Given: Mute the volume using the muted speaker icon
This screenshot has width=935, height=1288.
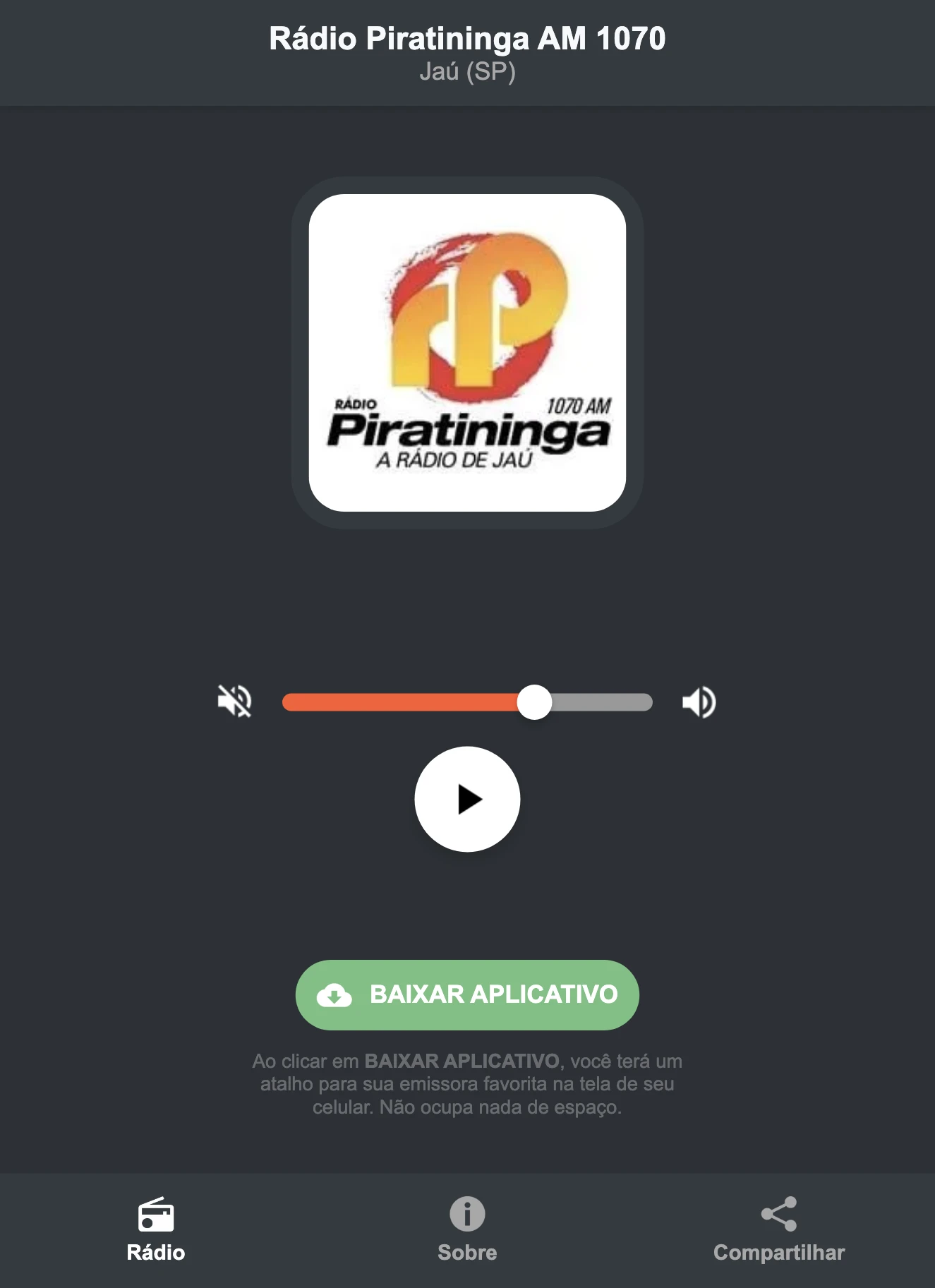Looking at the screenshot, I should click(236, 701).
